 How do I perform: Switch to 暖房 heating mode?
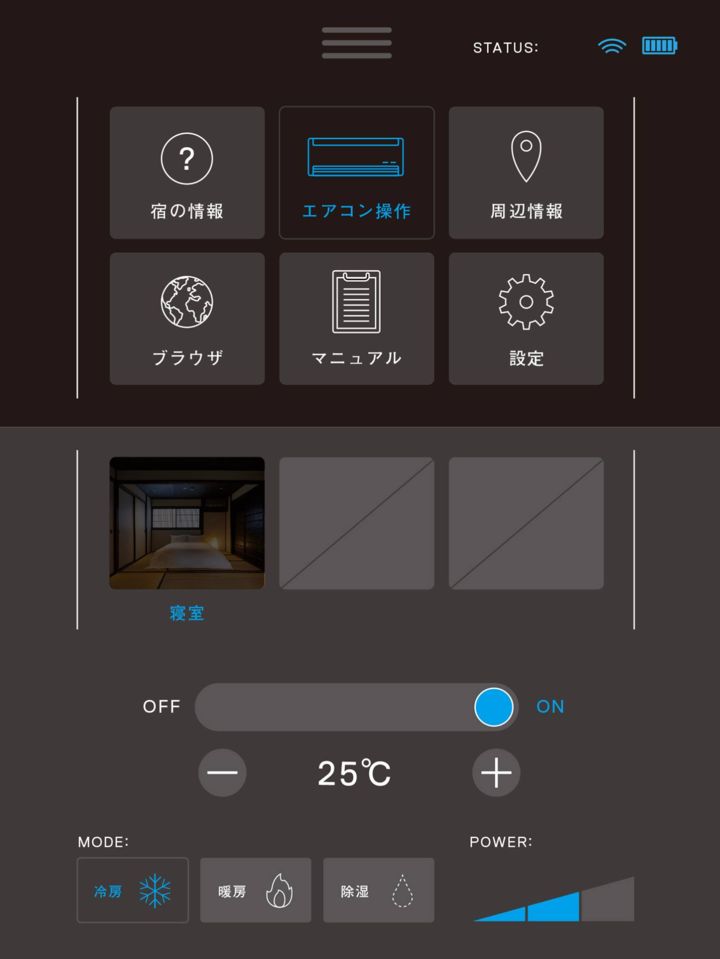click(x=255, y=890)
